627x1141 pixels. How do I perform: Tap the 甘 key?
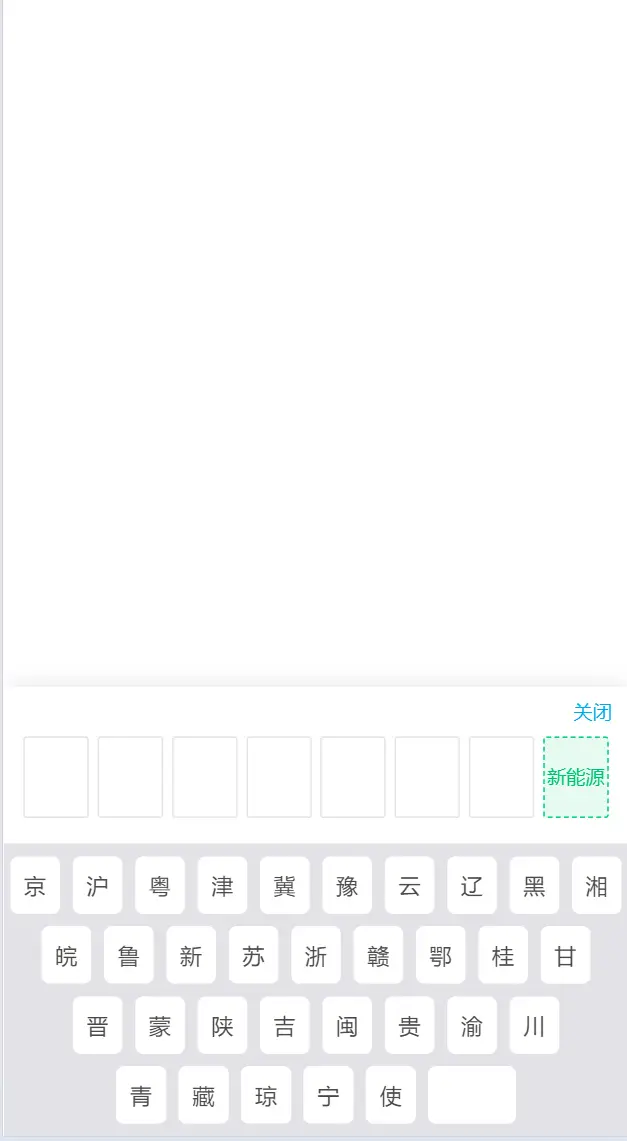566,956
